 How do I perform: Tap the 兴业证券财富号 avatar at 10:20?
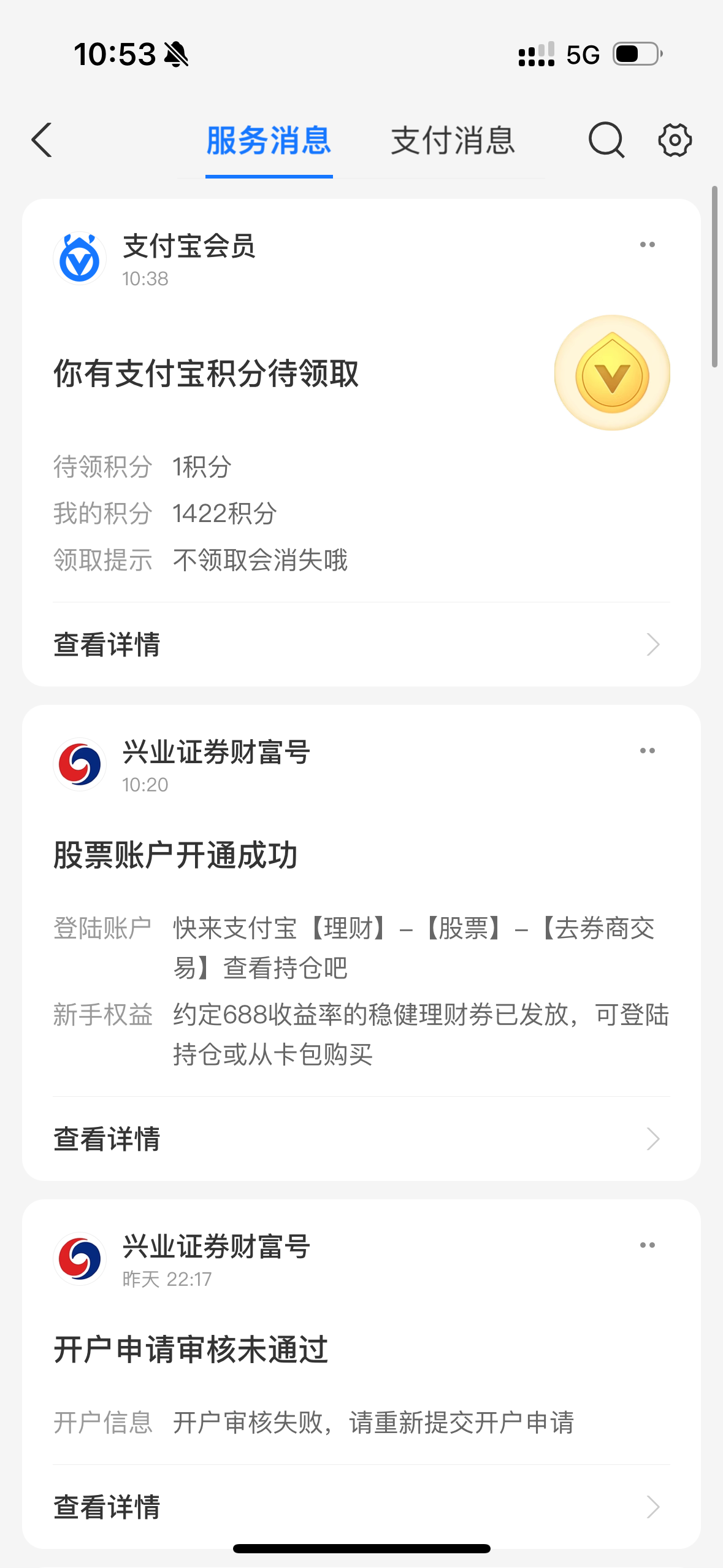[x=80, y=765]
